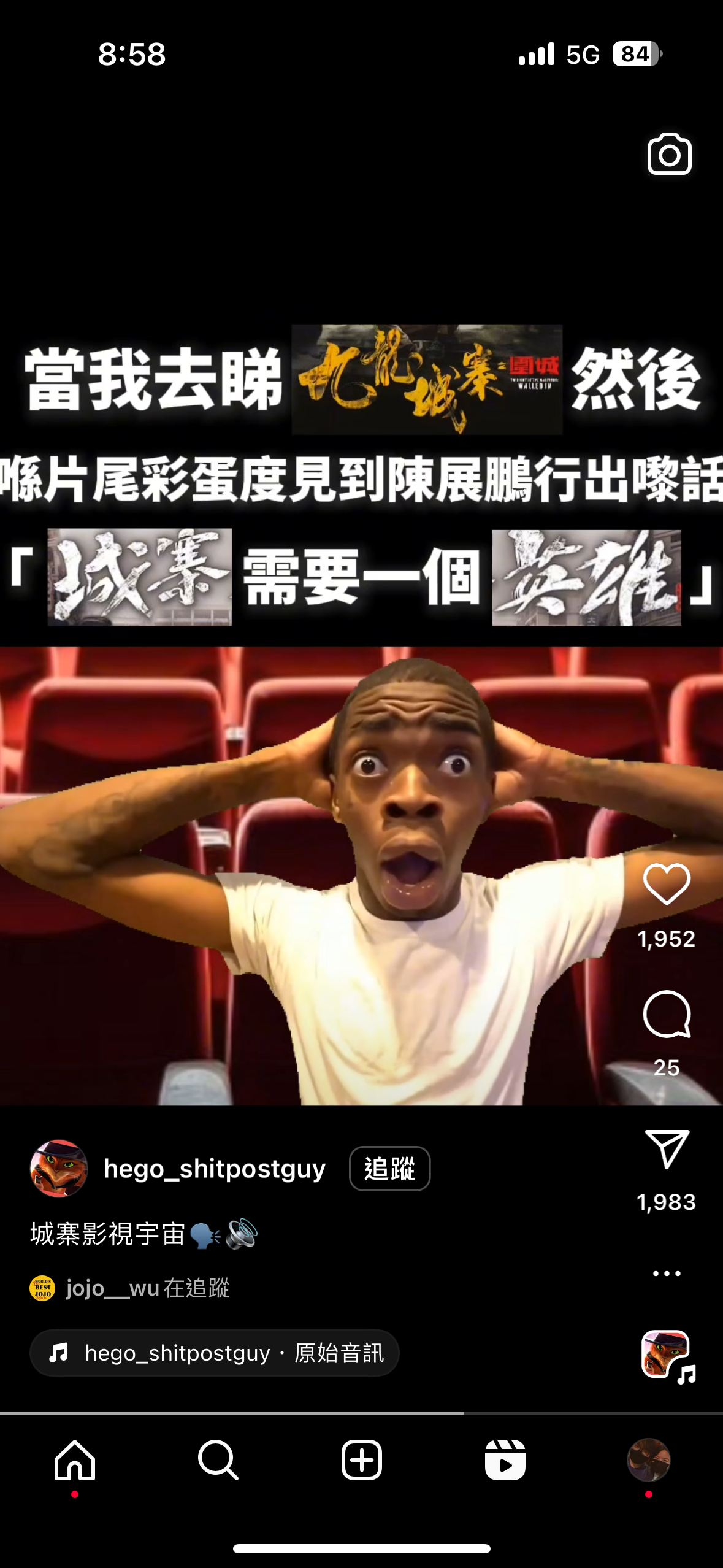Open the 原始音訊 original audio chip
Image resolution: width=723 pixels, height=1568 pixels.
(x=214, y=1353)
